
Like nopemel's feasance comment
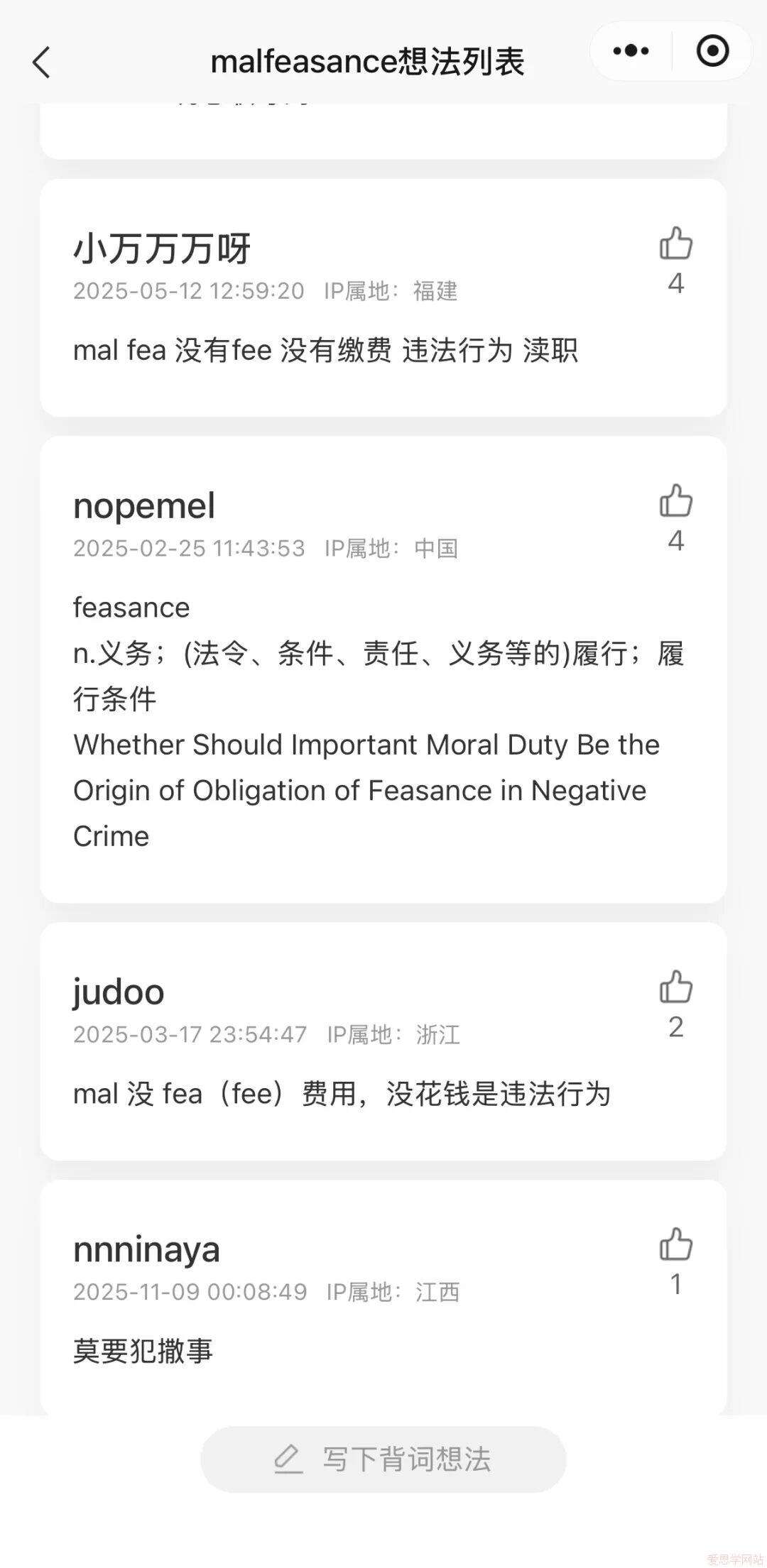(x=675, y=501)
